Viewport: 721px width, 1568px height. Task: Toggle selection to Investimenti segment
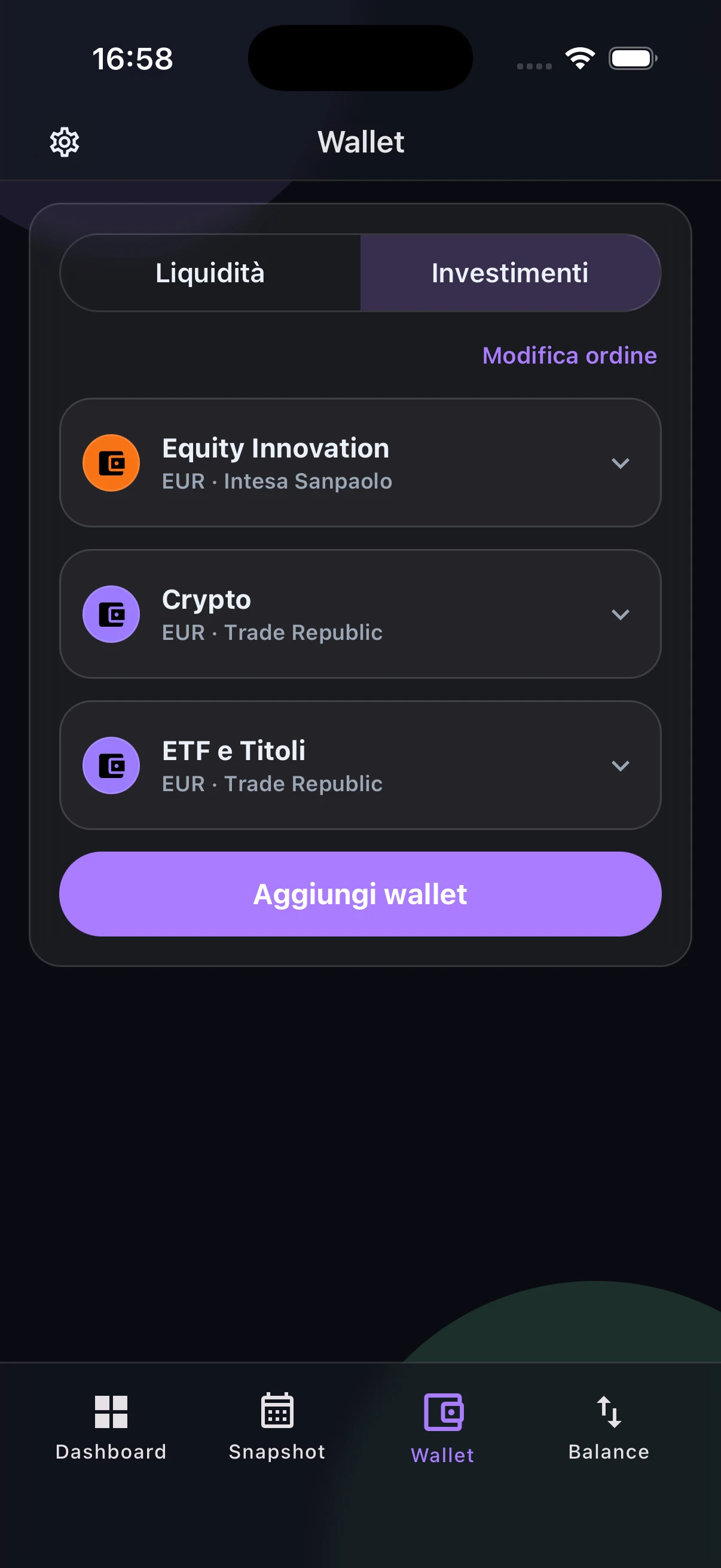[510, 273]
